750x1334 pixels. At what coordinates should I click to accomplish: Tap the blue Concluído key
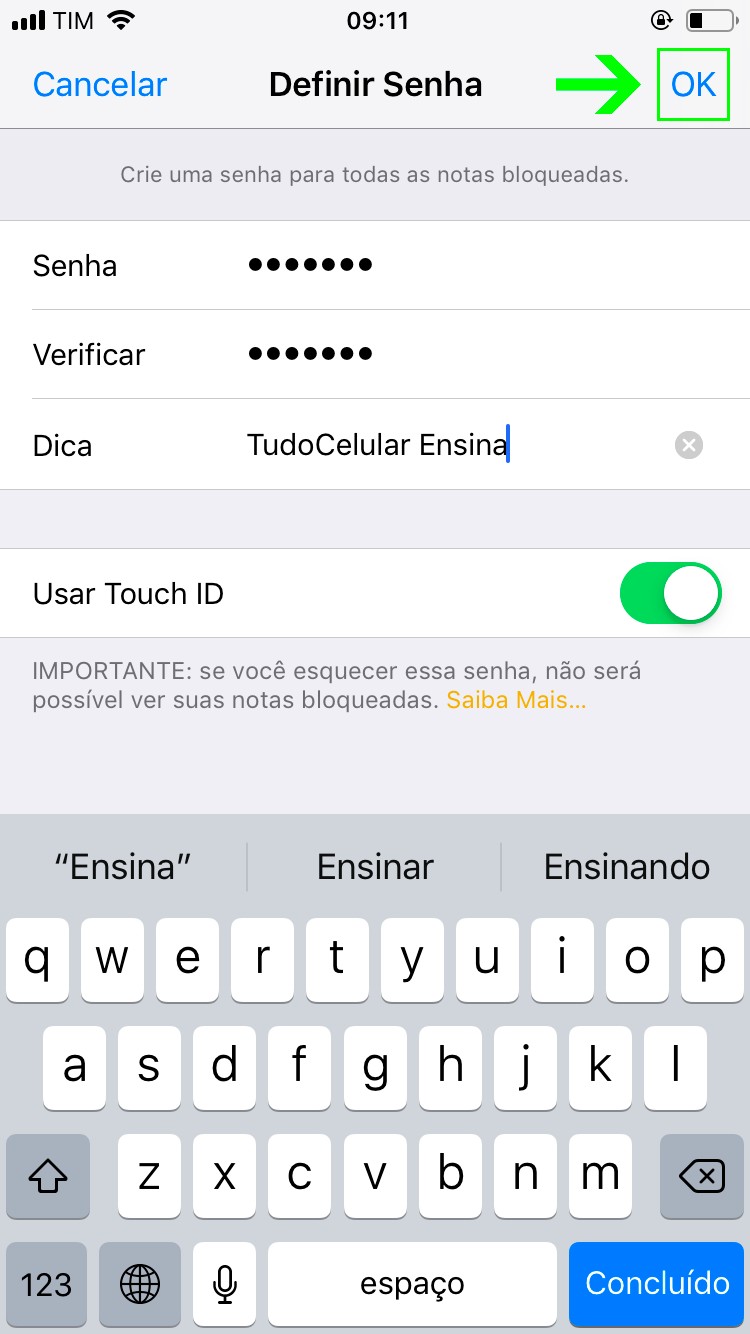coord(657,1283)
